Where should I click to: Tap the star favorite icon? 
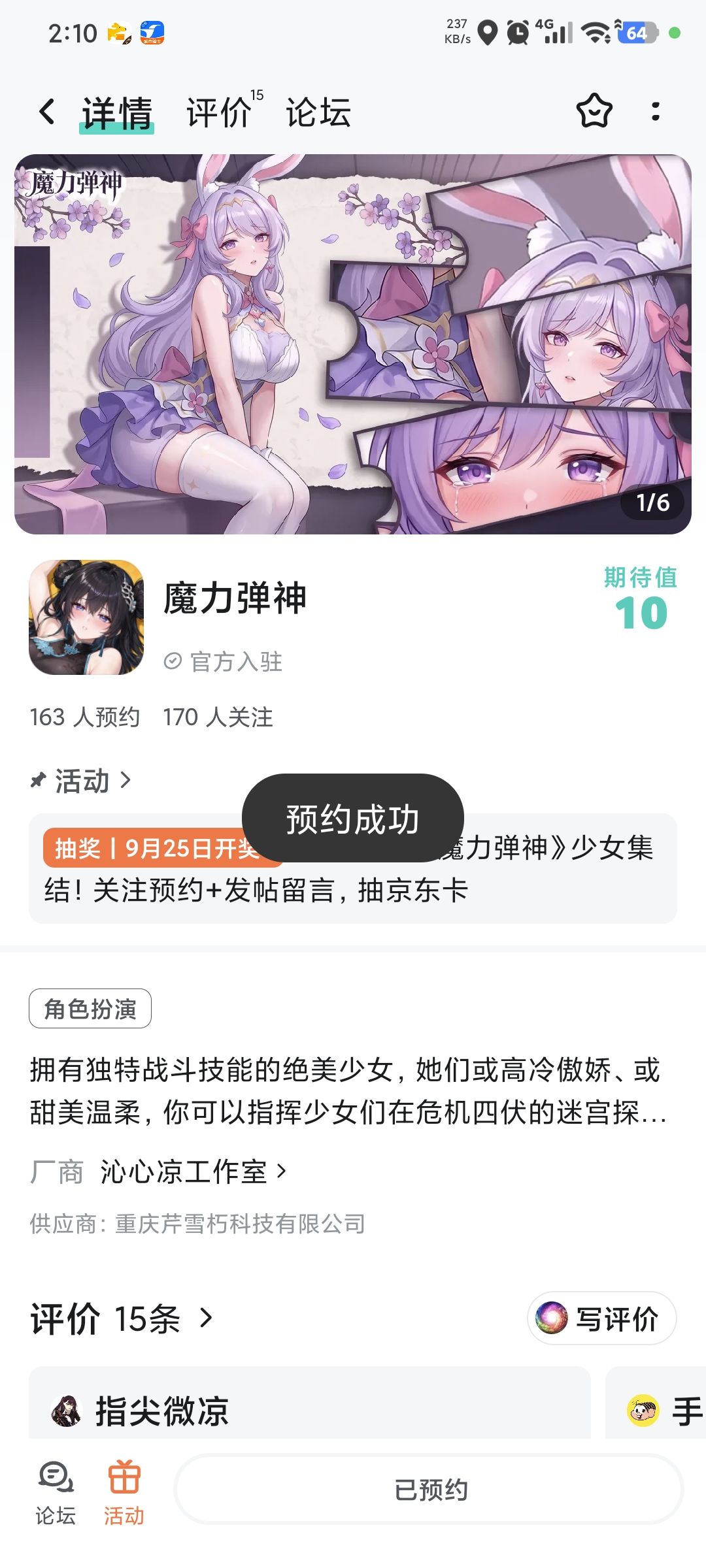pyautogui.click(x=594, y=111)
